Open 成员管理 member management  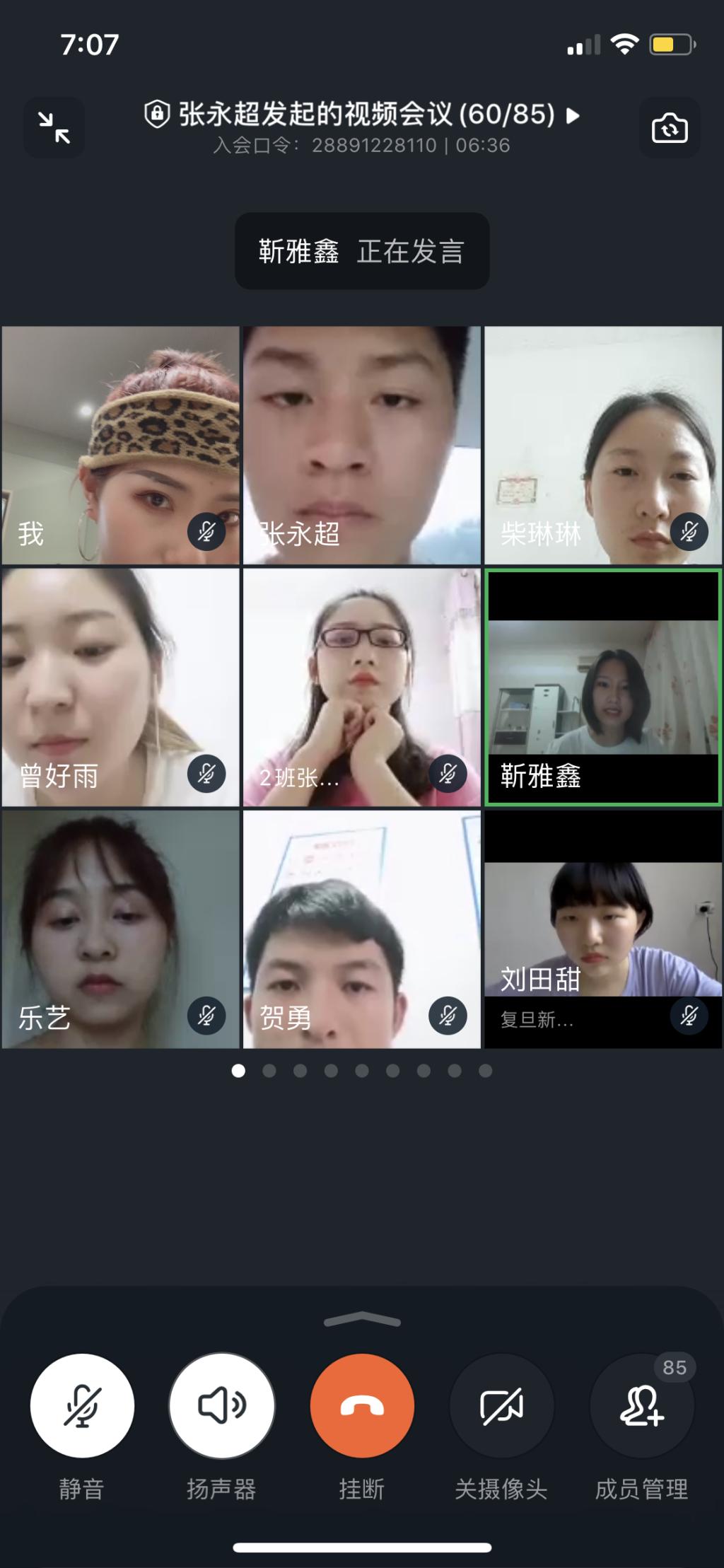pyautogui.click(x=641, y=1405)
